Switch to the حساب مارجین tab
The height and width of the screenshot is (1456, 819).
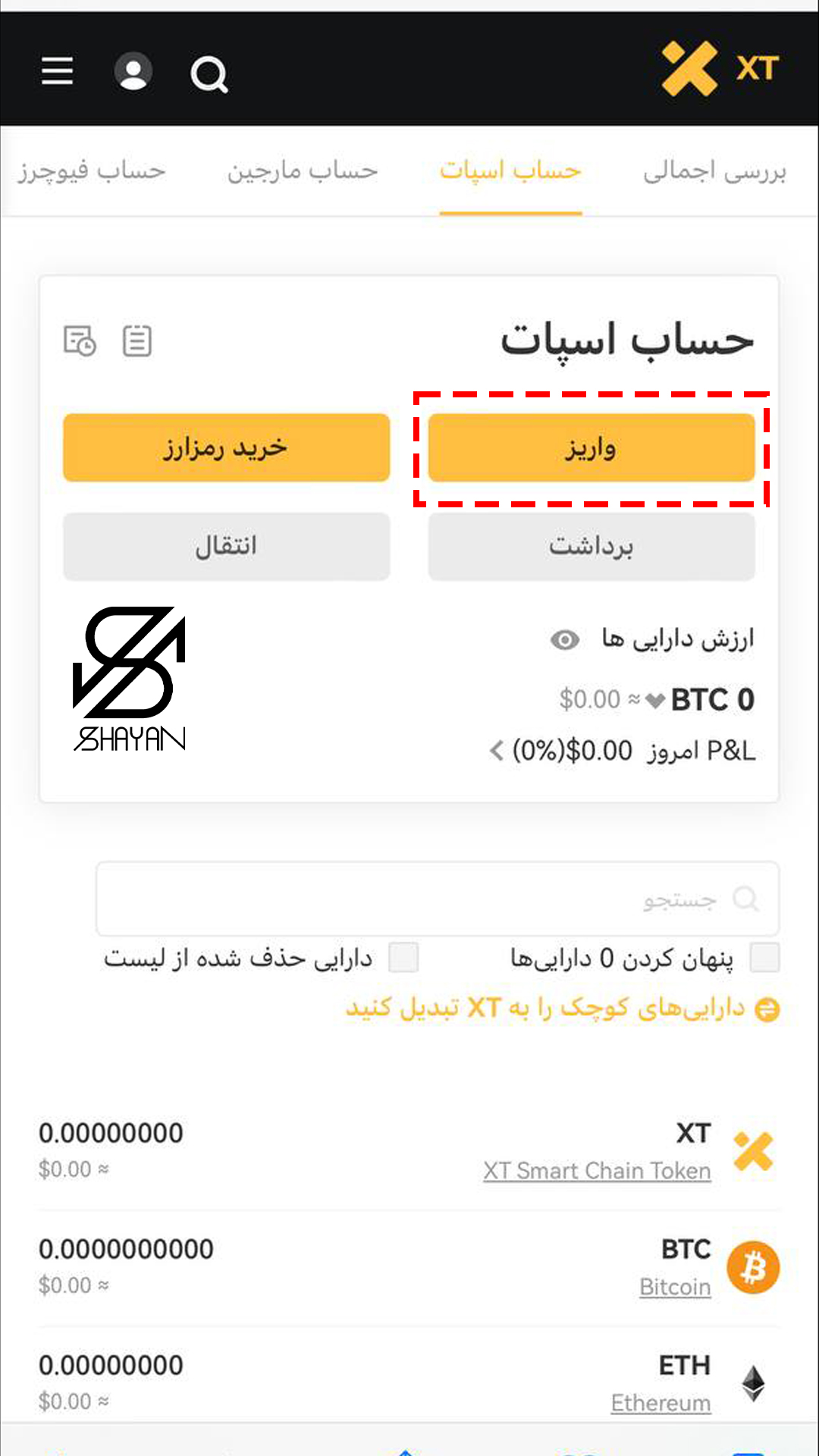[x=302, y=171]
